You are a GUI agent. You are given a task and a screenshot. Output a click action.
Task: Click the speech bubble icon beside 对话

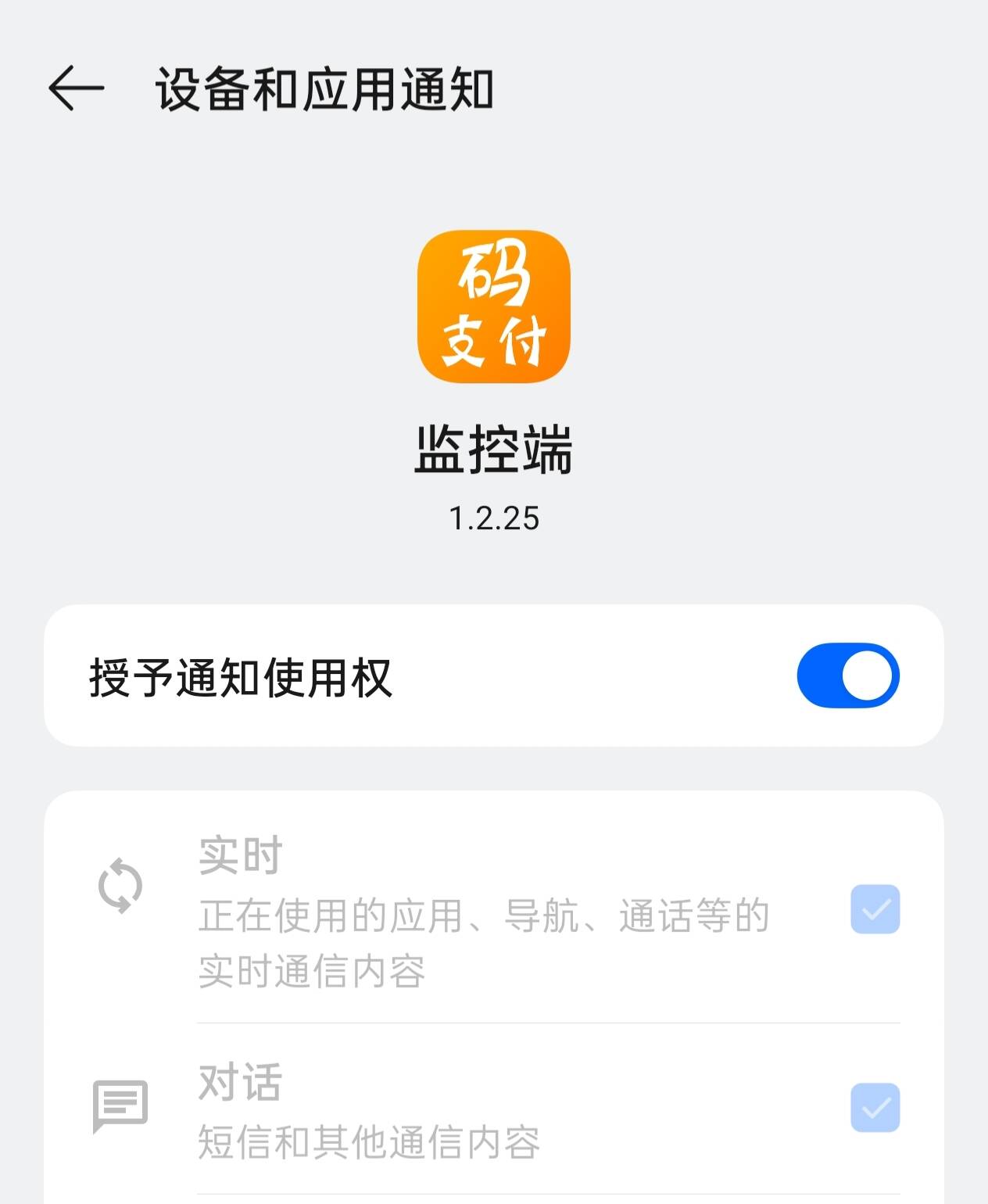tap(119, 1106)
